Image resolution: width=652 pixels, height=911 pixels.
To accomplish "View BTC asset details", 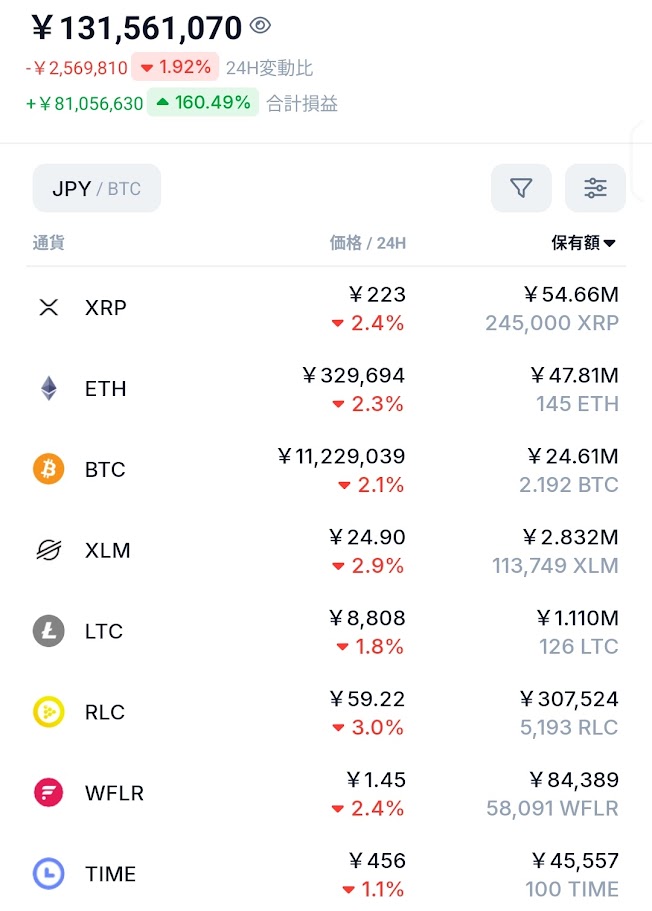I will pyautogui.click(x=326, y=470).
